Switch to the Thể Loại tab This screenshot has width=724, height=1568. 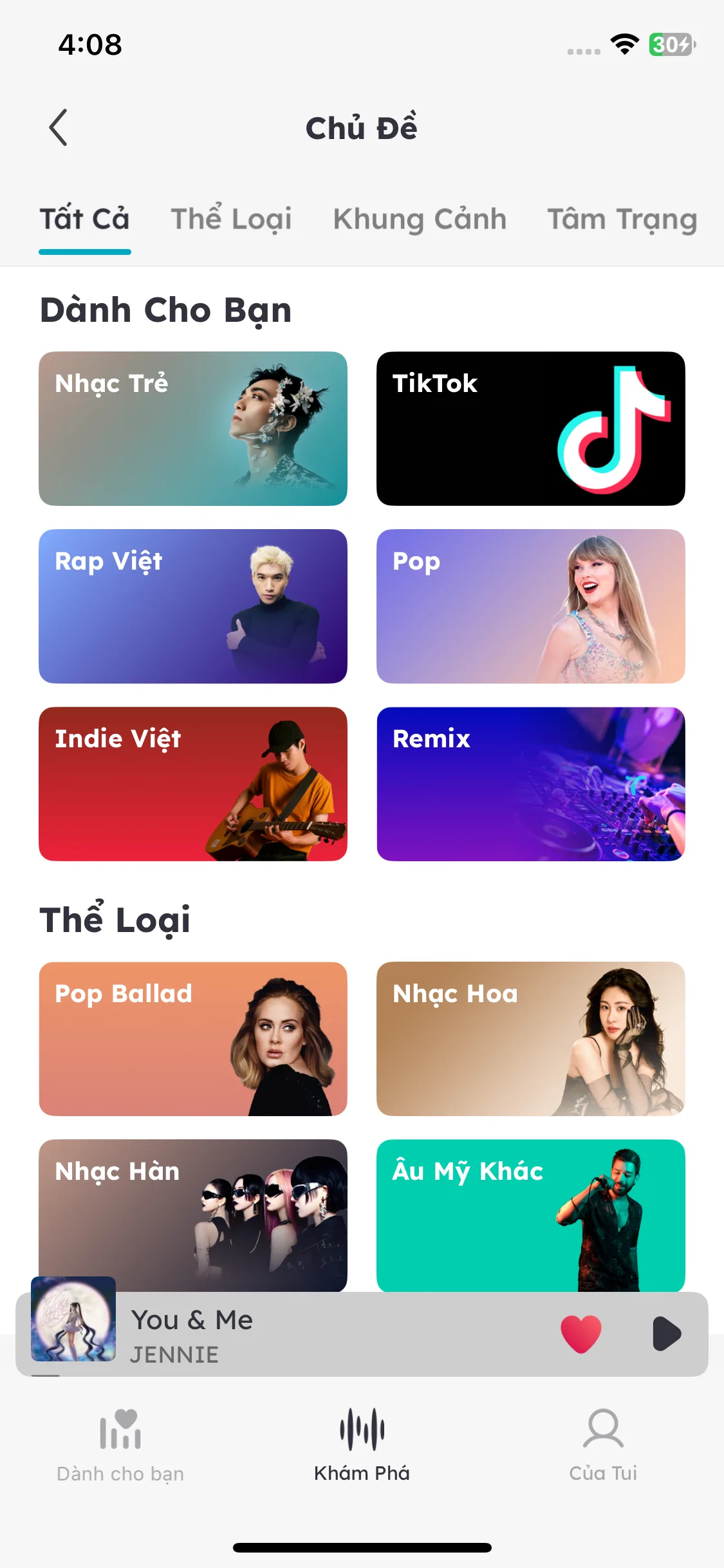[x=231, y=219]
